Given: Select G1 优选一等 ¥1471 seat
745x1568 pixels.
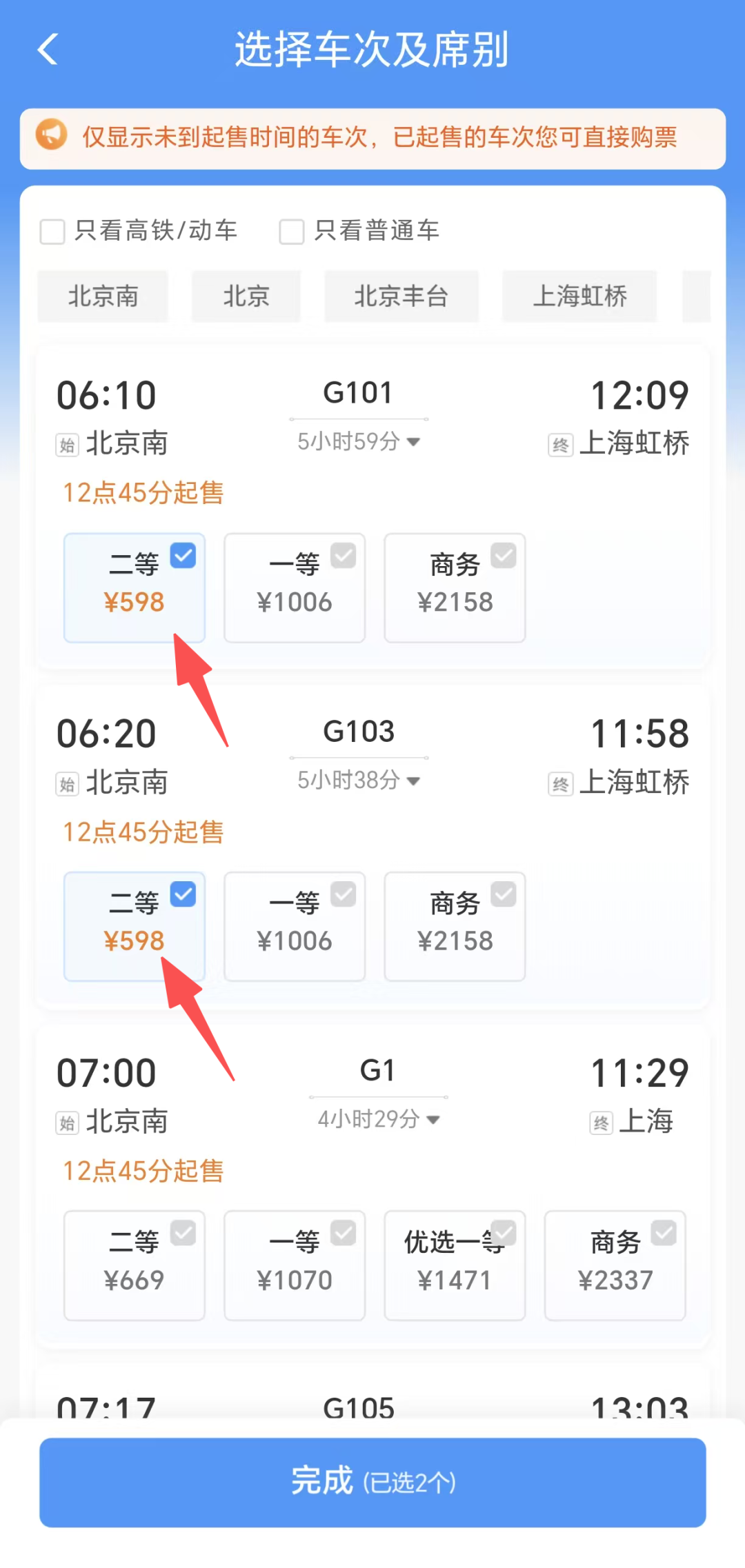Looking at the screenshot, I should tap(455, 1265).
